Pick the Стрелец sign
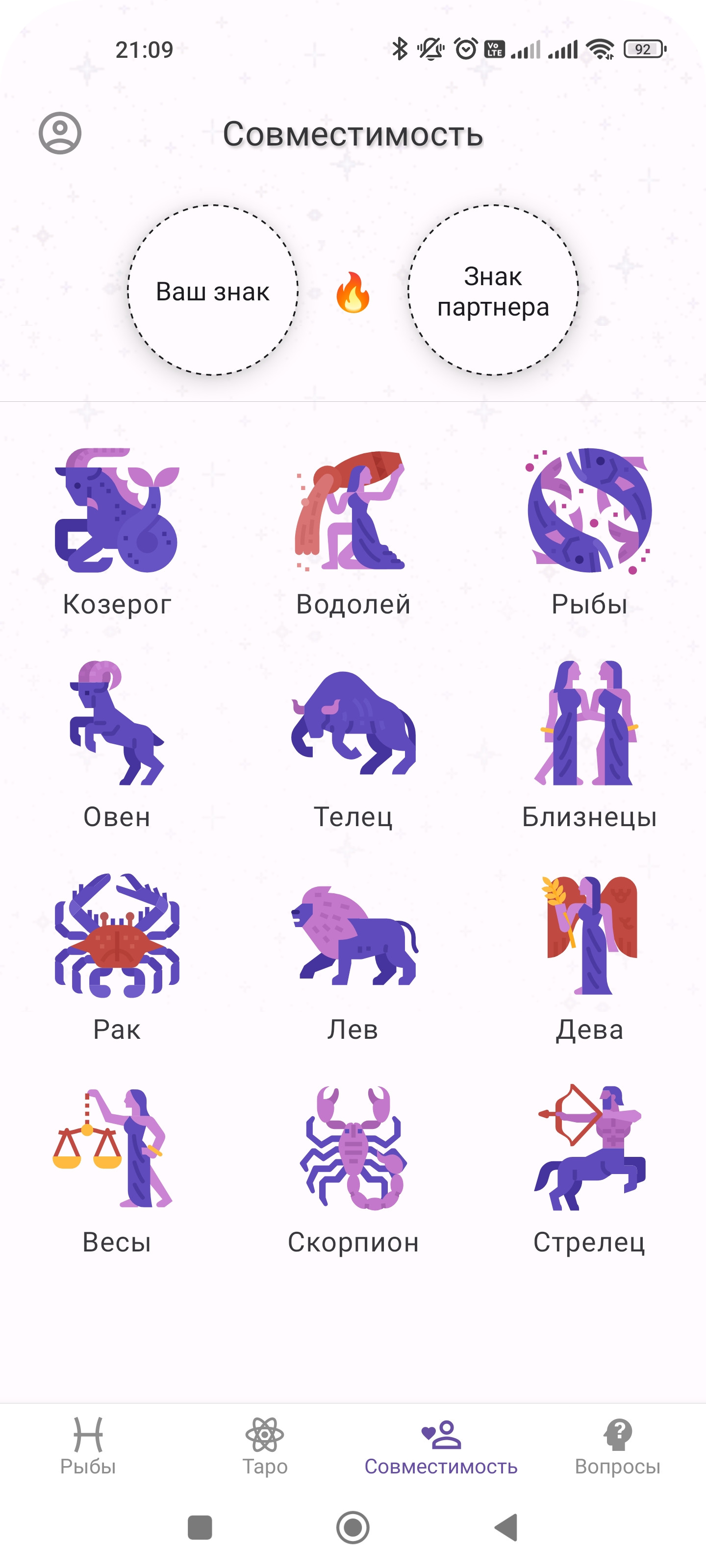The width and height of the screenshot is (706, 1568). pos(589,1169)
